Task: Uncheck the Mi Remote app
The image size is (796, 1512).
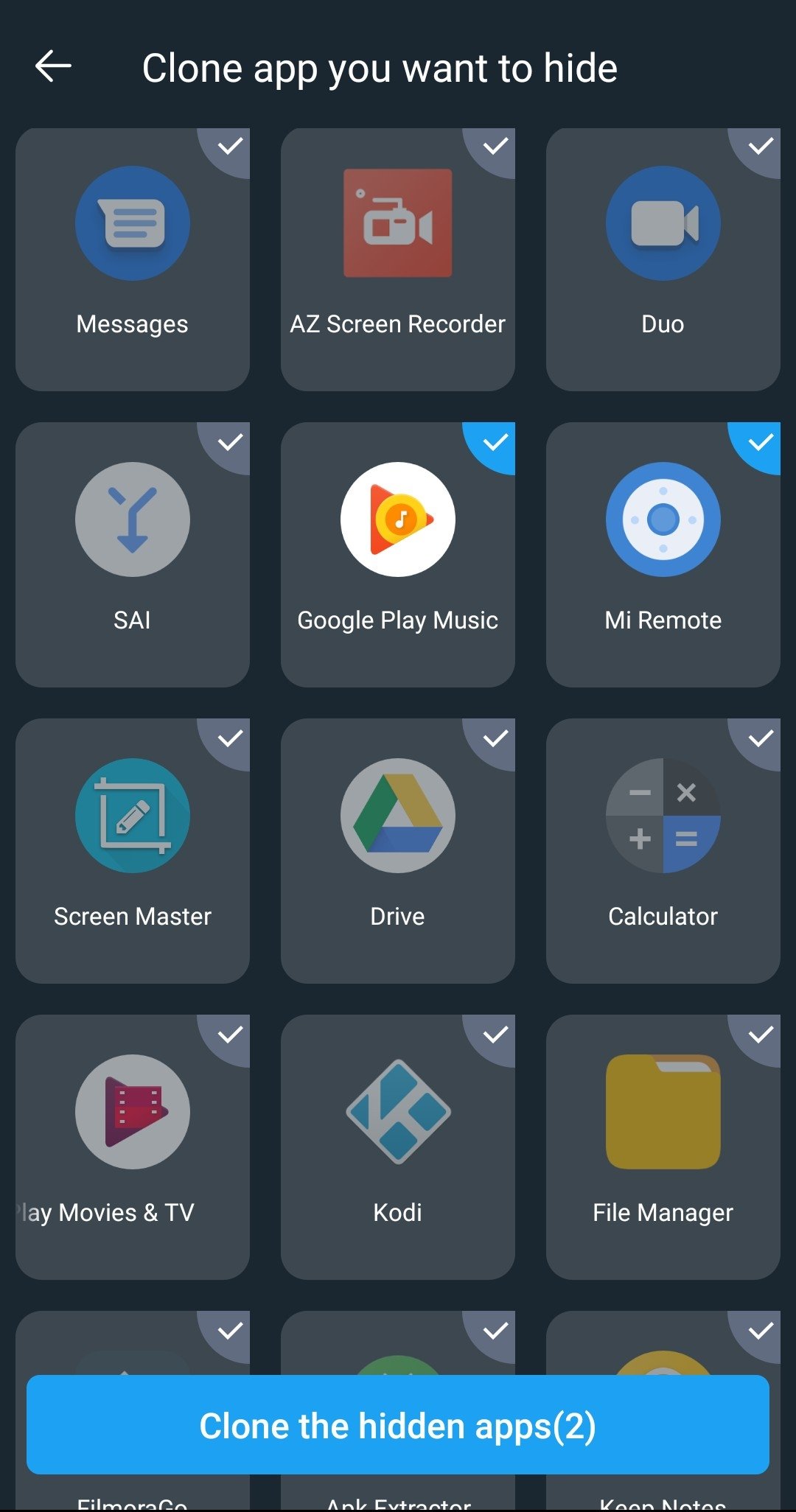Action: click(x=663, y=554)
